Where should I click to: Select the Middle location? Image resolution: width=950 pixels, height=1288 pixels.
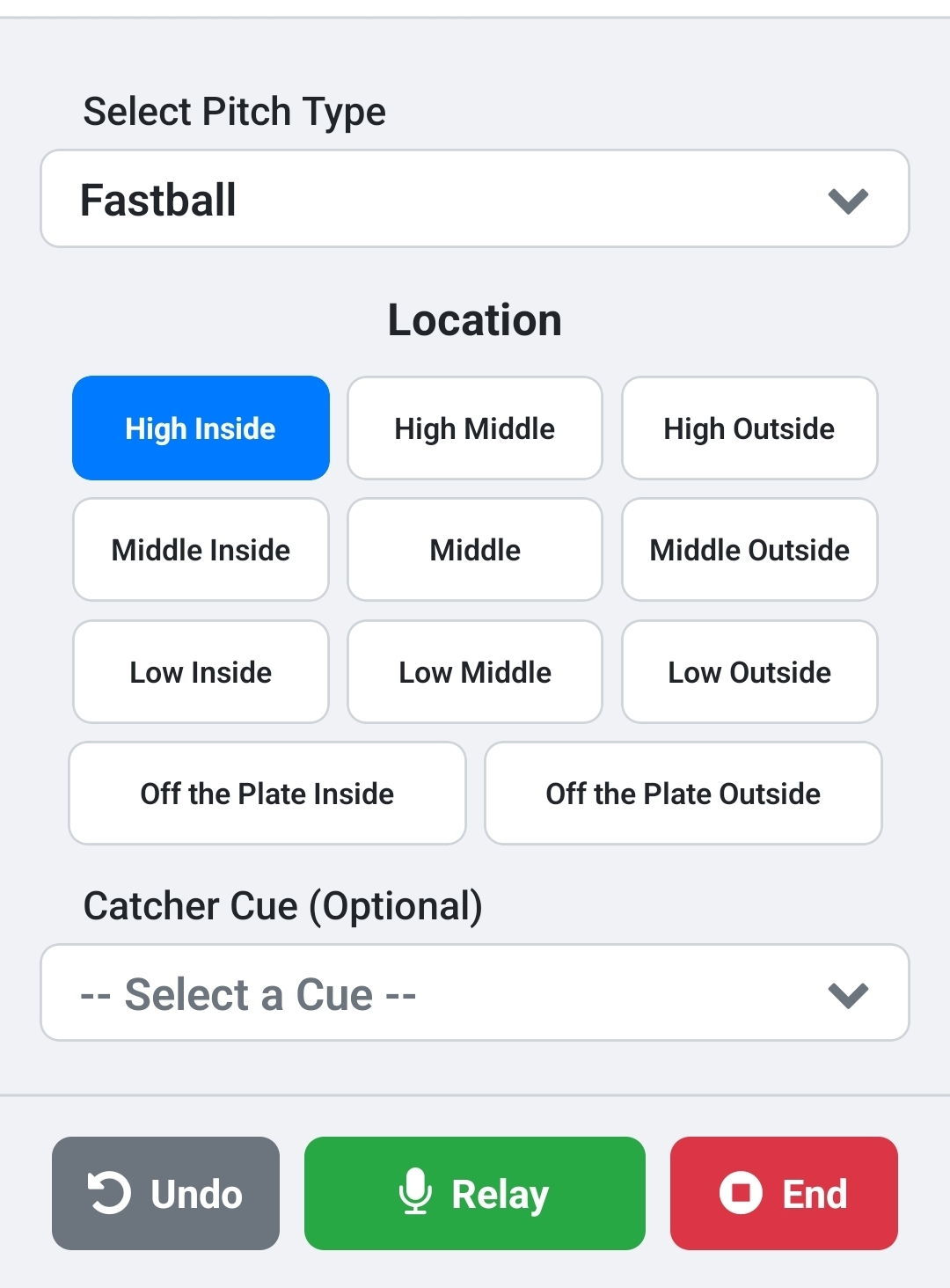click(x=474, y=550)
